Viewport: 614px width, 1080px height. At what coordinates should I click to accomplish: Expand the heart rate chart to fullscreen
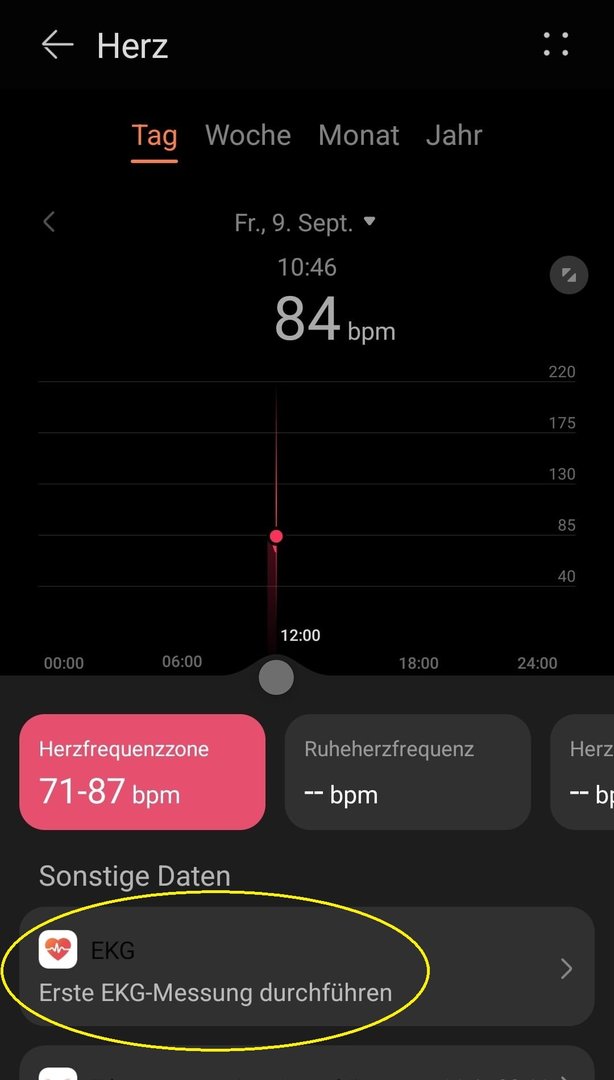[569, 275]
